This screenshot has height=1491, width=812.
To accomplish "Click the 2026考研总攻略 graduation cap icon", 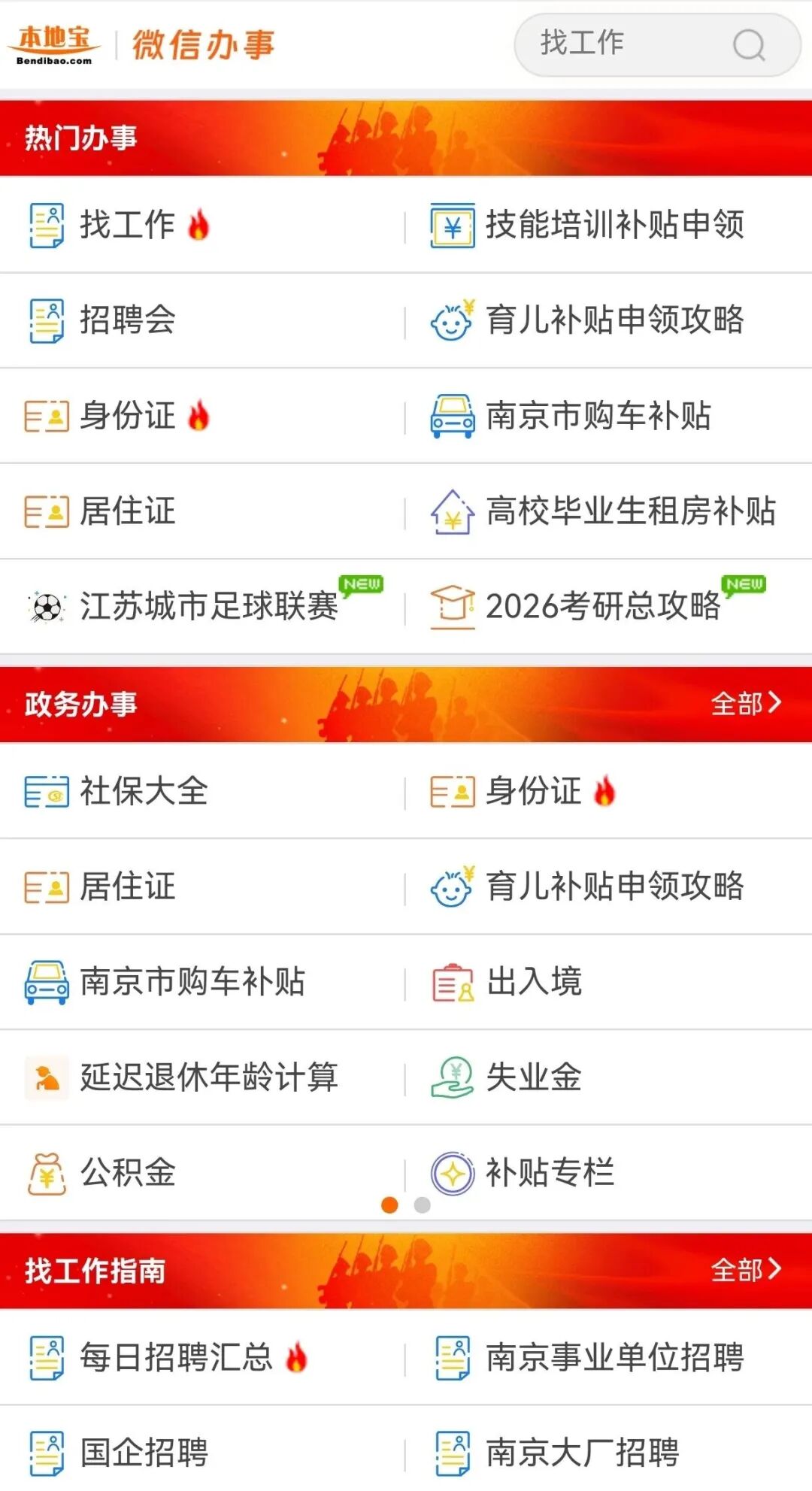I will click(452, 606).
